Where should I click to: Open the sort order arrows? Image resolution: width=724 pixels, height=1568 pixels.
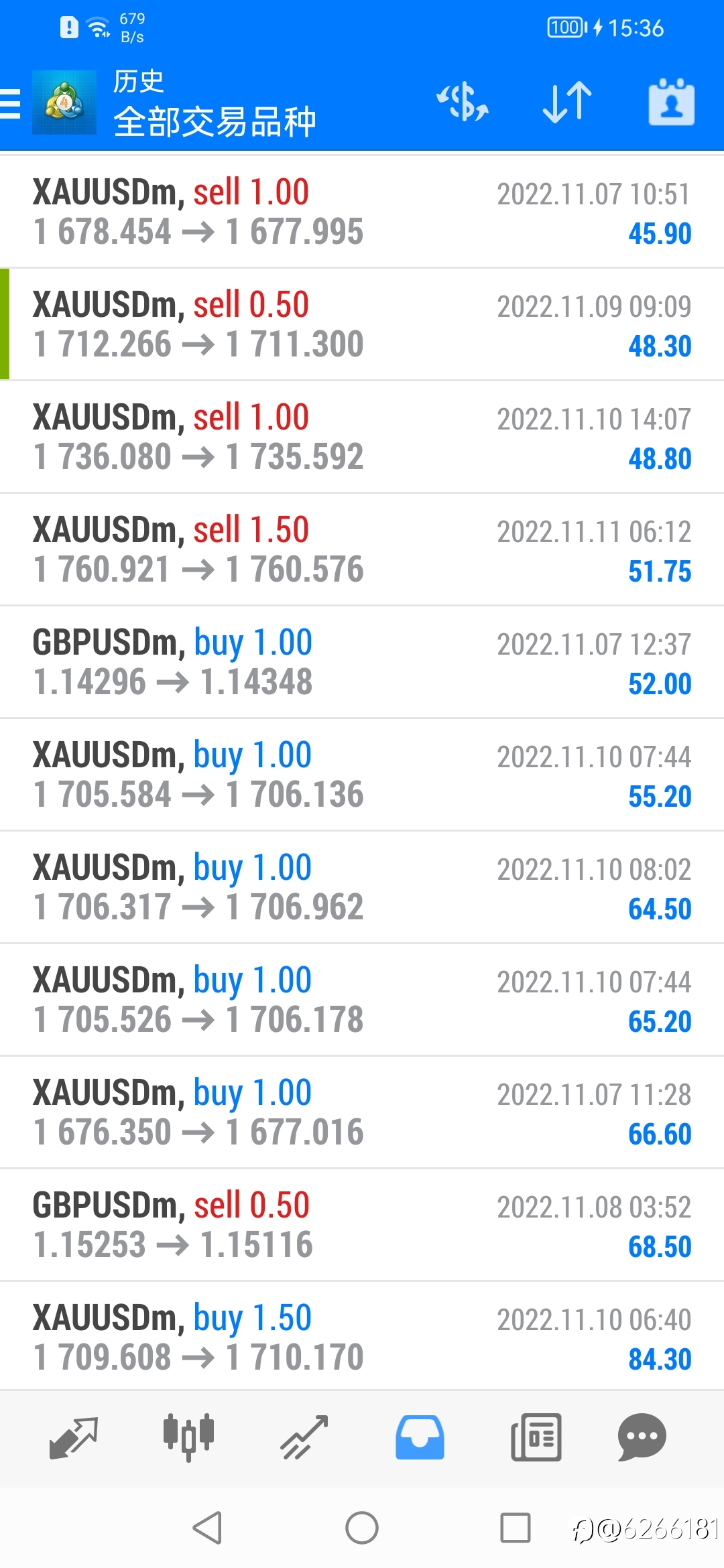pos(567,102)
